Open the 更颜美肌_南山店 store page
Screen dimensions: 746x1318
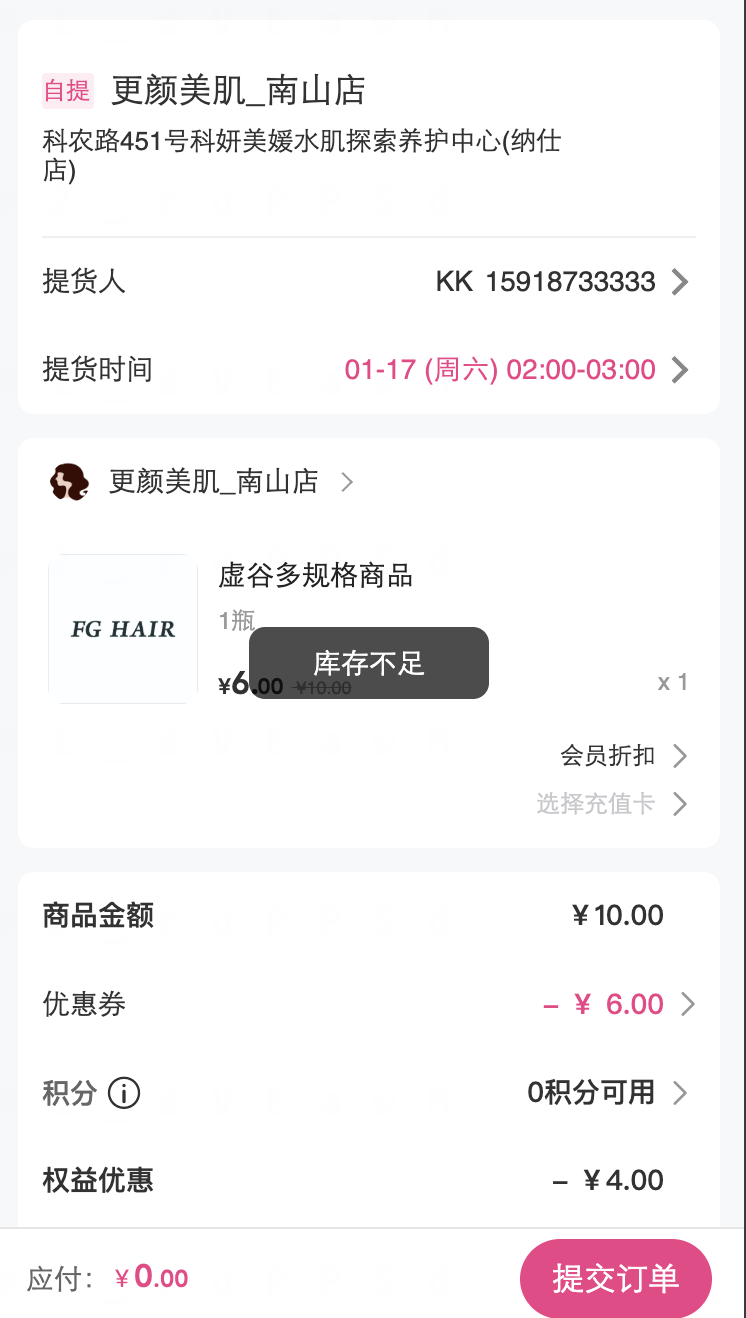[x=214, y=483]
